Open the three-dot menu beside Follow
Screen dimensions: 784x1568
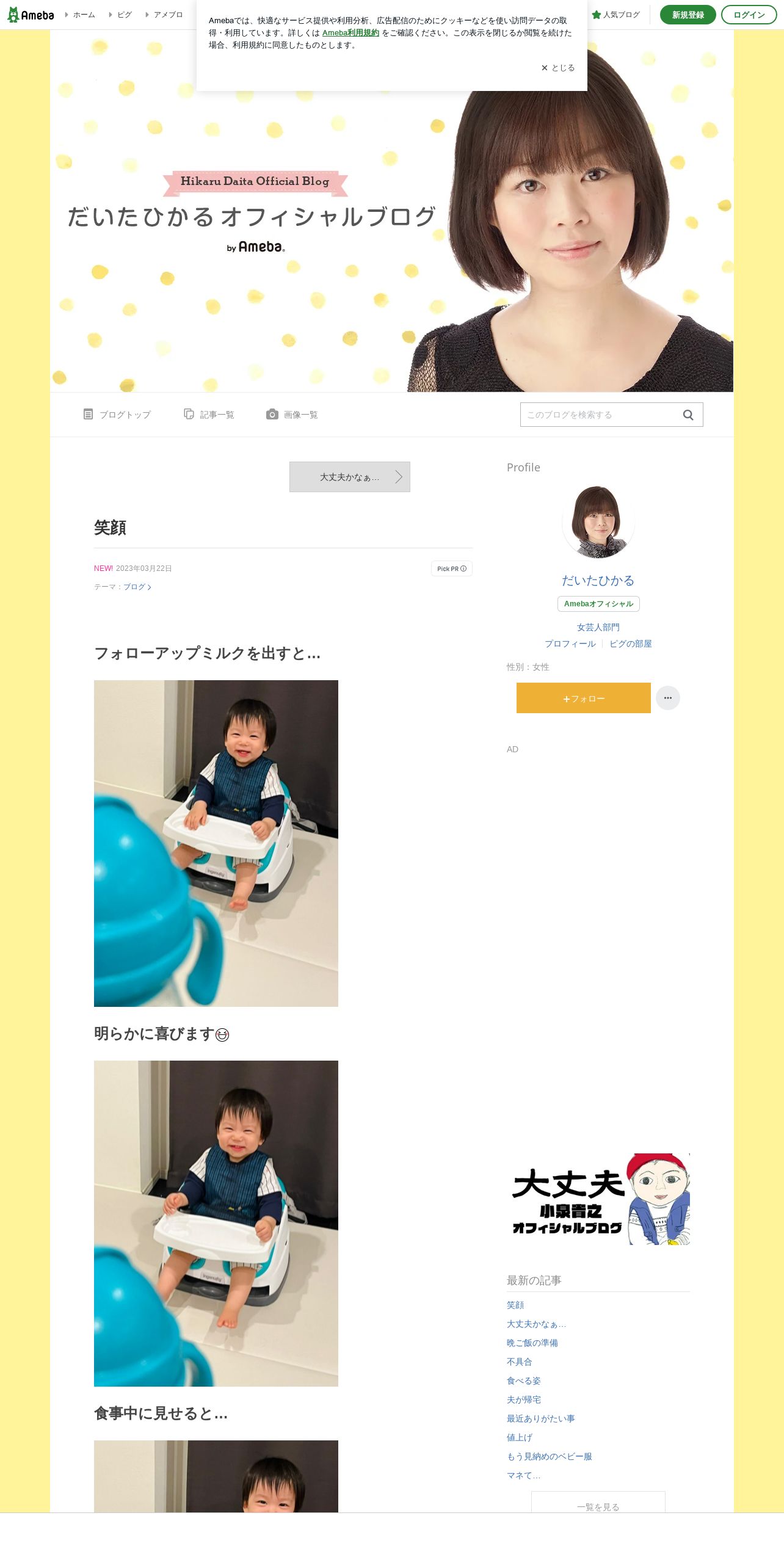[668, 698]
